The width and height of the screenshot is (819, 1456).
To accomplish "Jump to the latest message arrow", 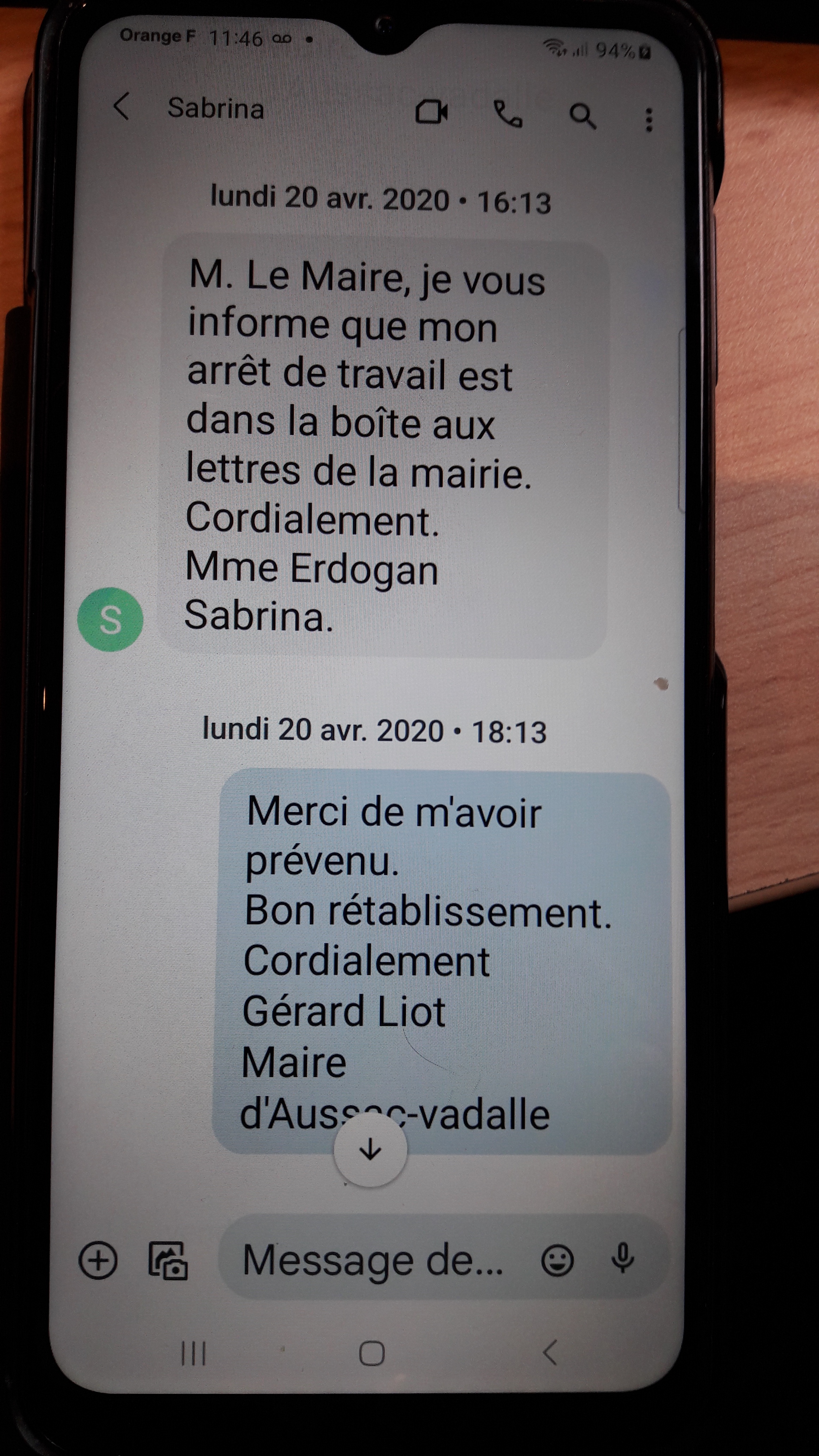I will click(370, 1149).
